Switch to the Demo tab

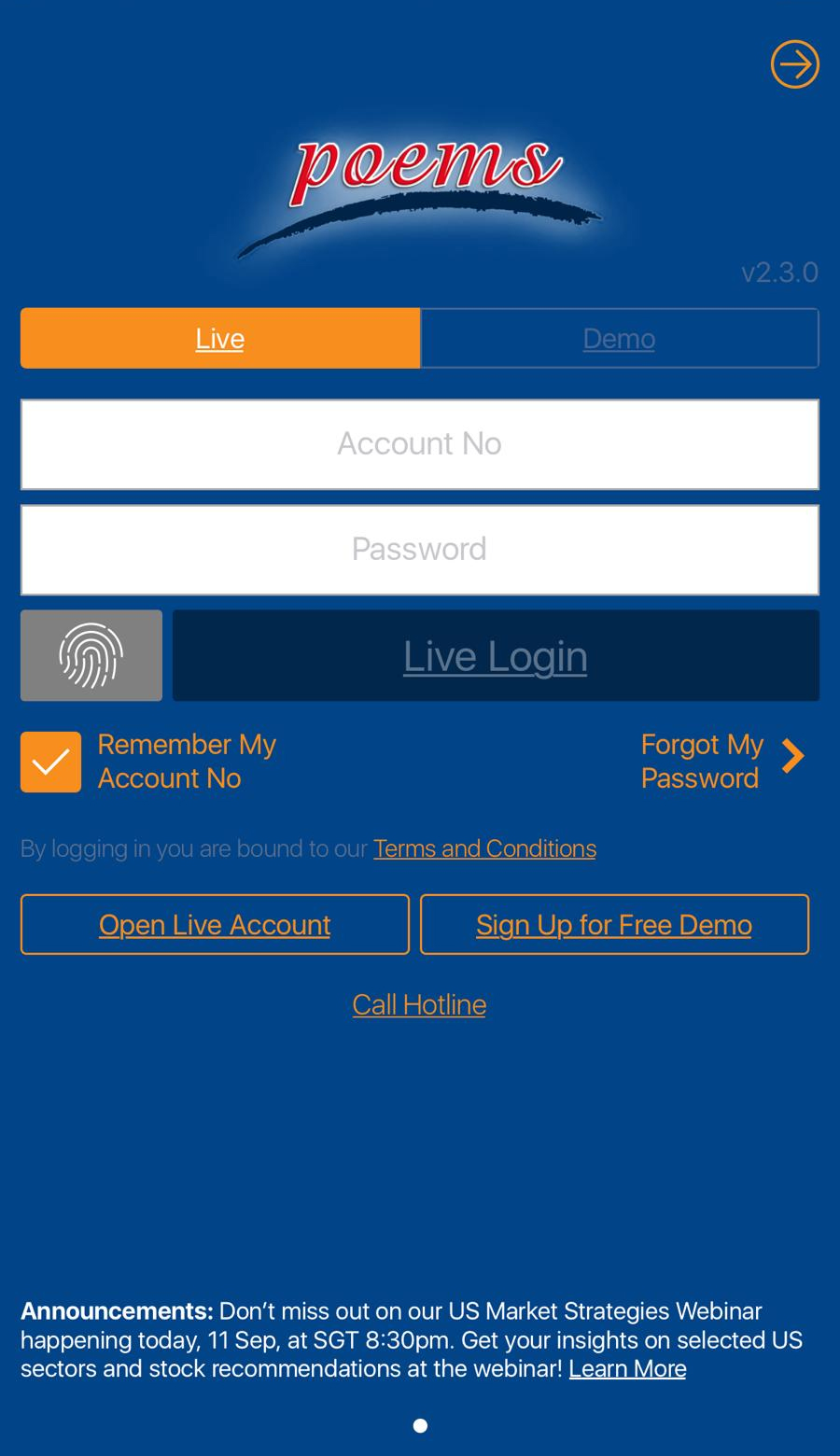[620, 338]
